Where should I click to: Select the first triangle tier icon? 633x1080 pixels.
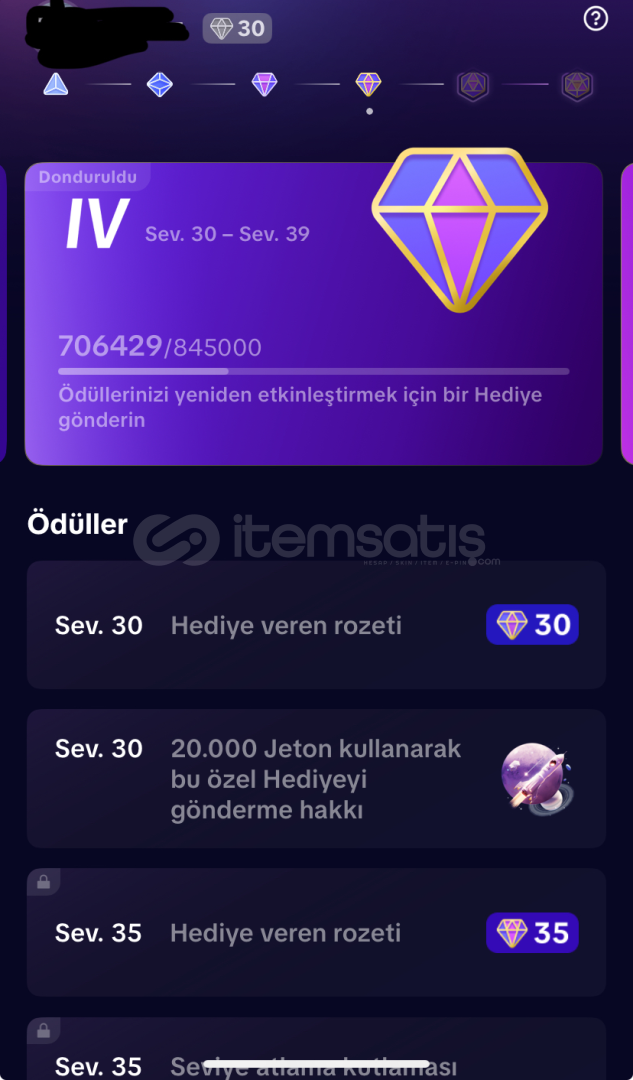56,85
